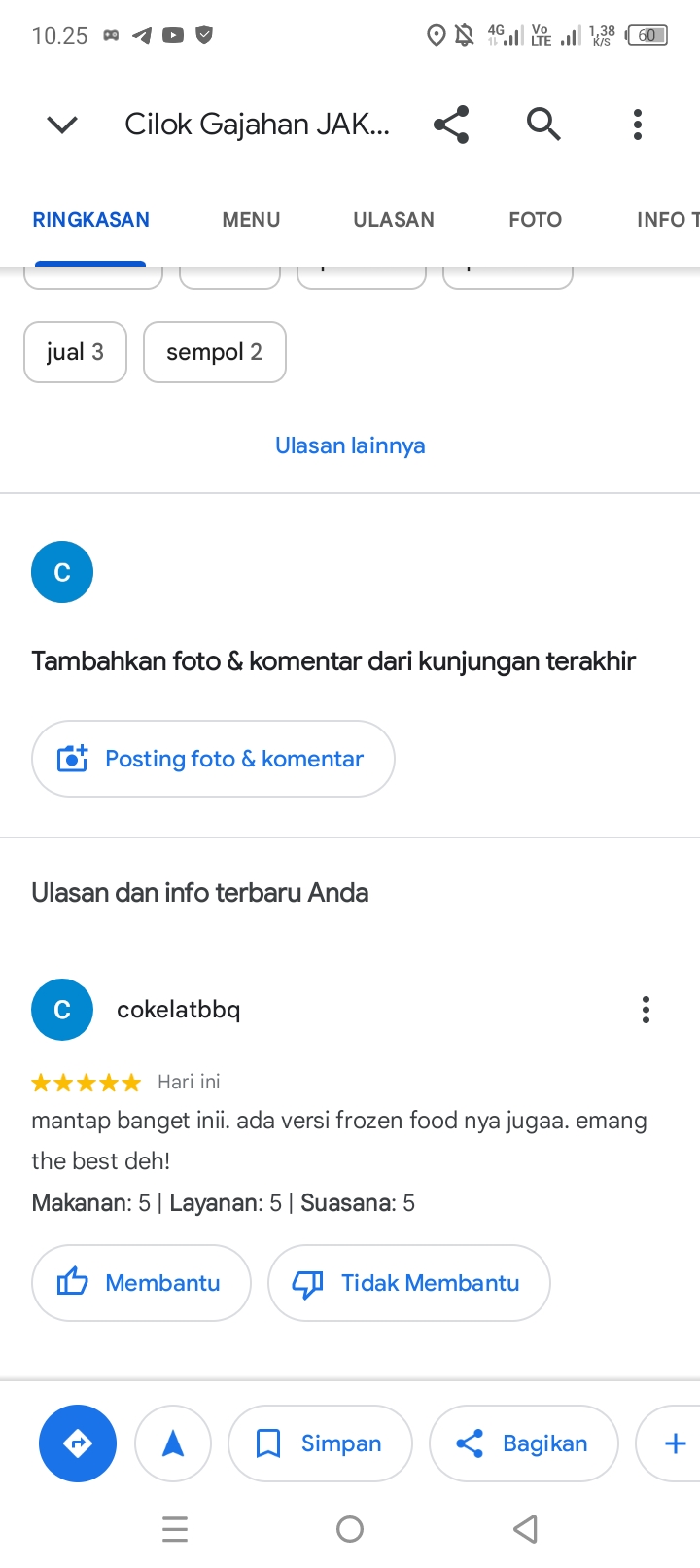
Task: Open search from the top bar
Action: [543, 125]
